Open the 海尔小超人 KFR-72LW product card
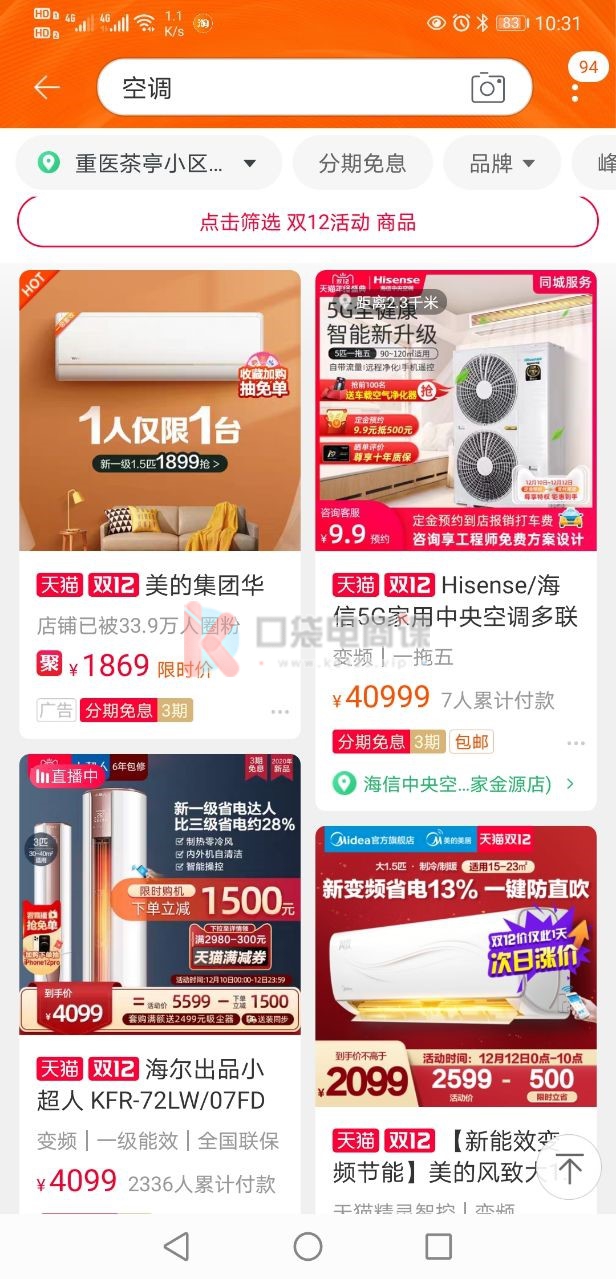 pyautogui.click(x=160, y=895)
